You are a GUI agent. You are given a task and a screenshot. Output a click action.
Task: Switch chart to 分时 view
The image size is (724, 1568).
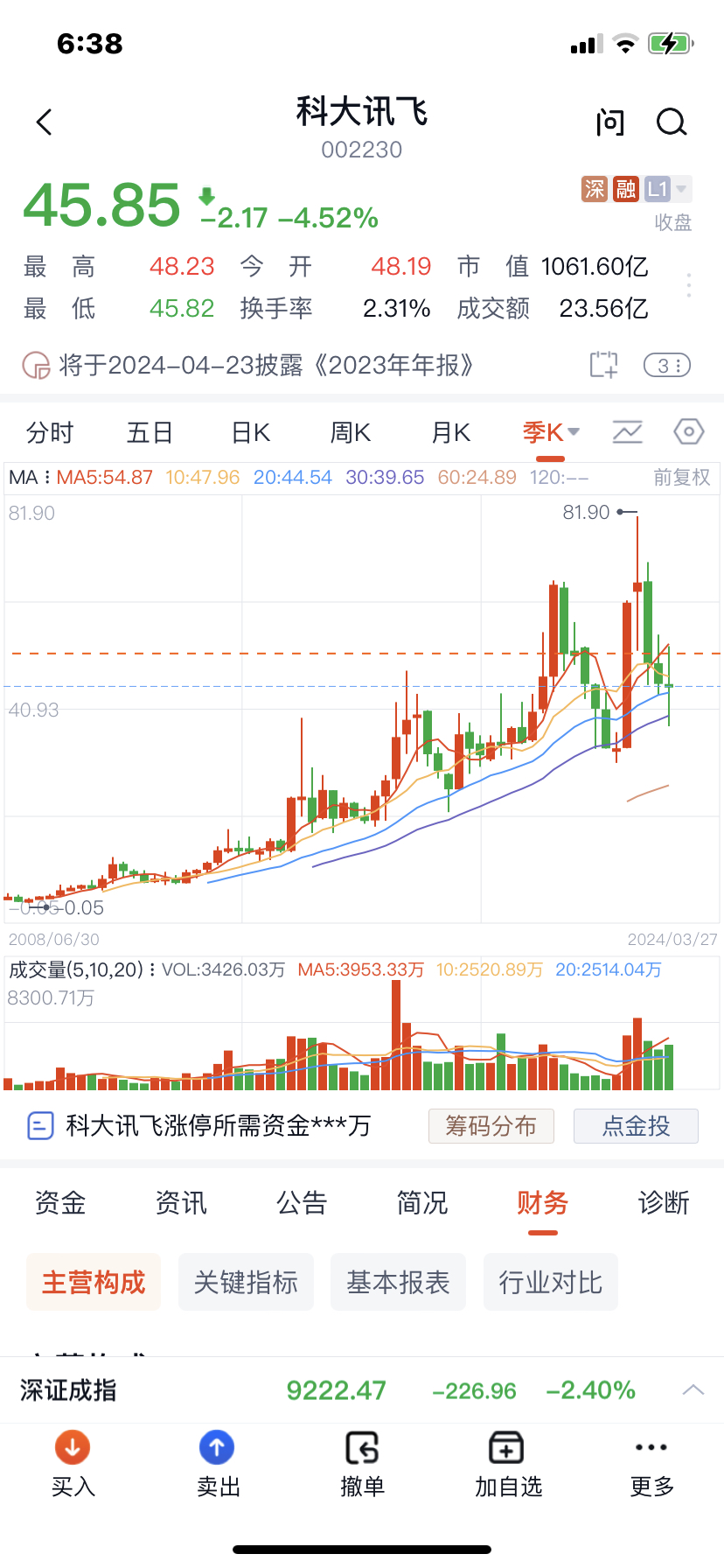click(x=50, y=432)
